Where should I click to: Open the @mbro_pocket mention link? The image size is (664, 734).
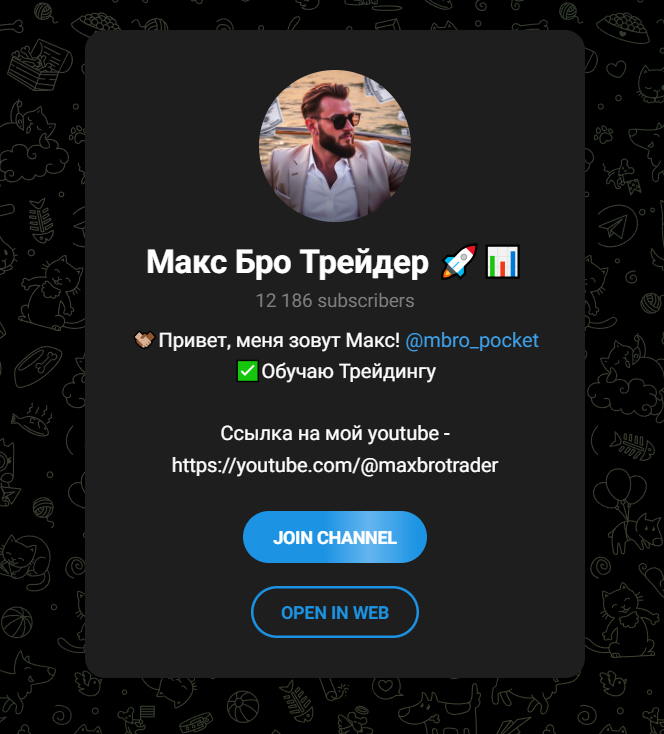[471, 341]
